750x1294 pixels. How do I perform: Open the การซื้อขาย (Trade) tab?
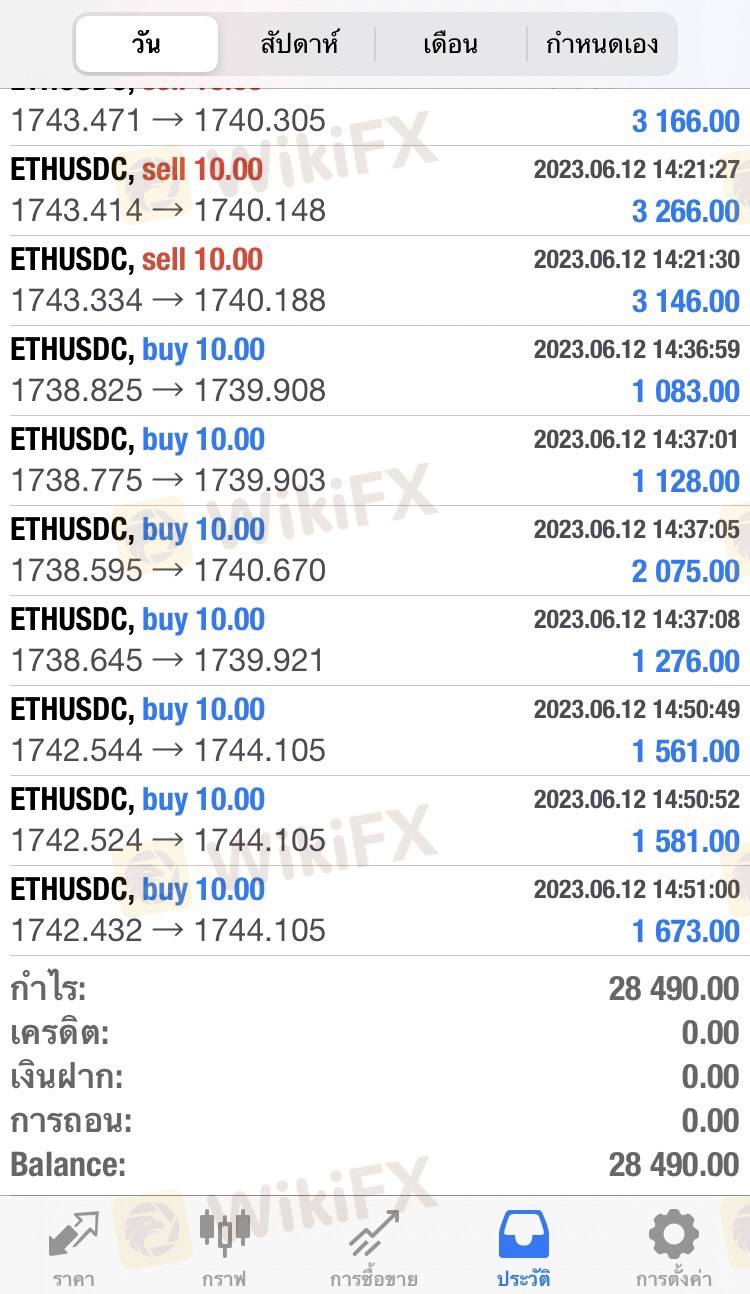click(x=374, y=1246)
